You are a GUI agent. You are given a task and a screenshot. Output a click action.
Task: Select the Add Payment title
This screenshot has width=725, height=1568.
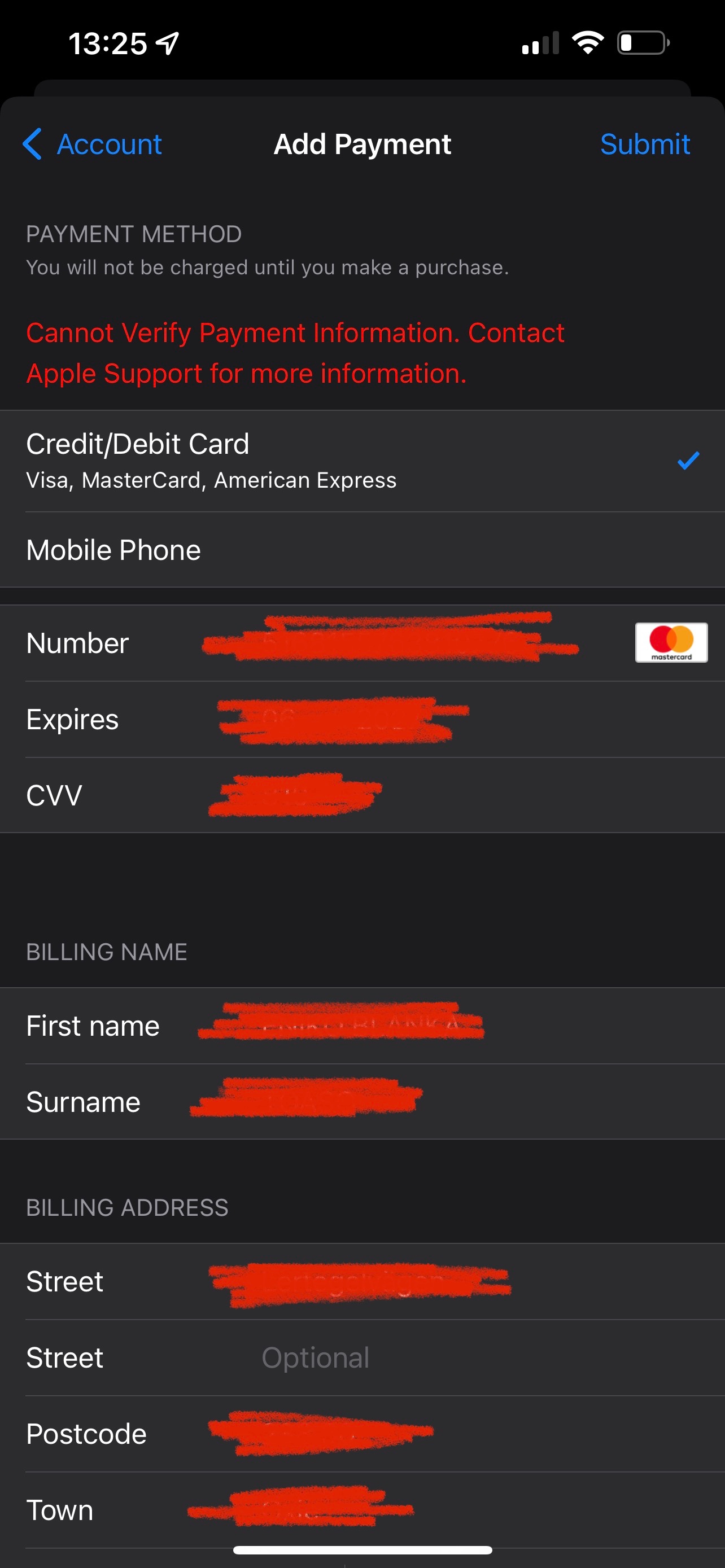(x=362, y=144)
